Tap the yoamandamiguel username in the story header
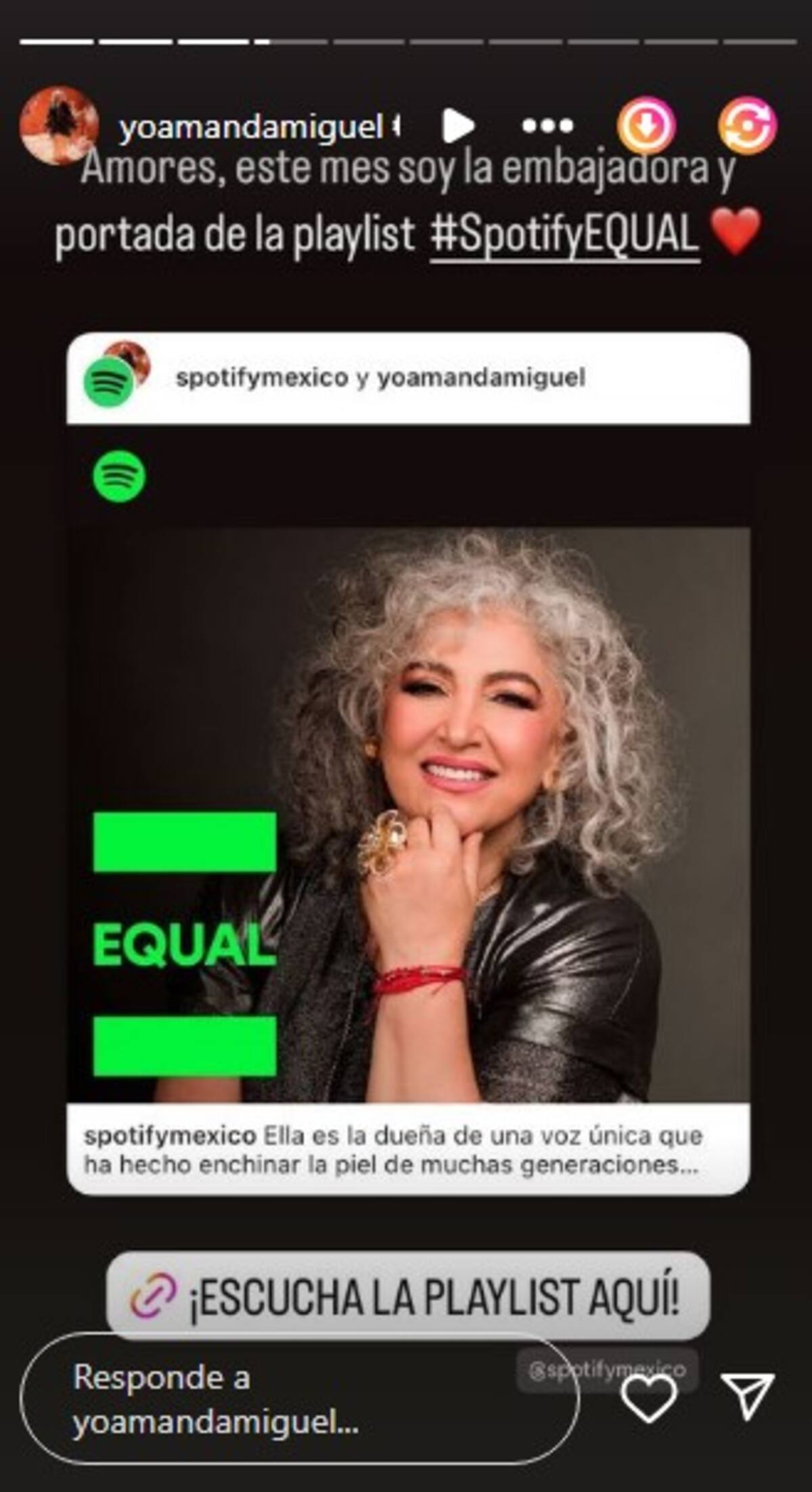The height and width of the screenshot is (1492, 812). 252,127
